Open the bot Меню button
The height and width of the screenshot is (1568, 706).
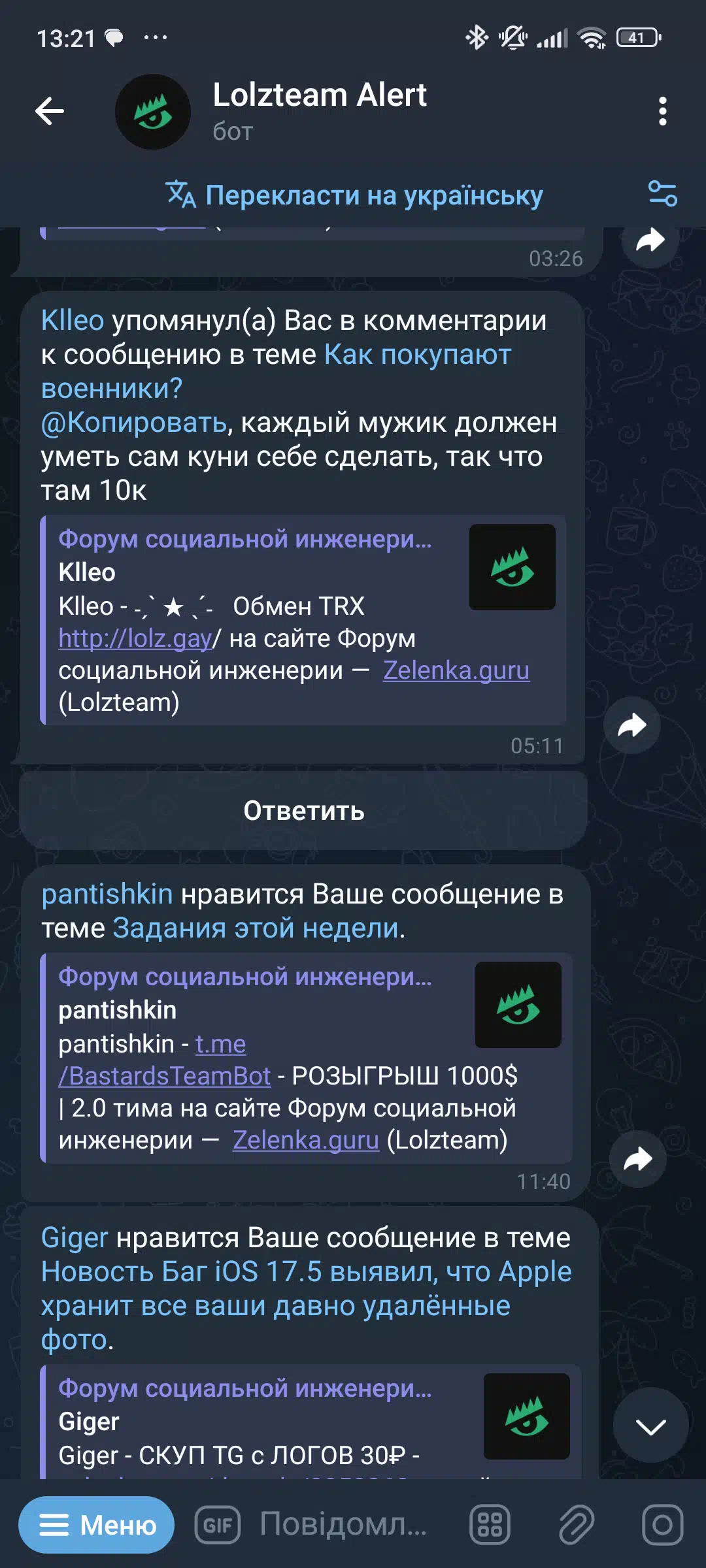(x=97, y=1526)
